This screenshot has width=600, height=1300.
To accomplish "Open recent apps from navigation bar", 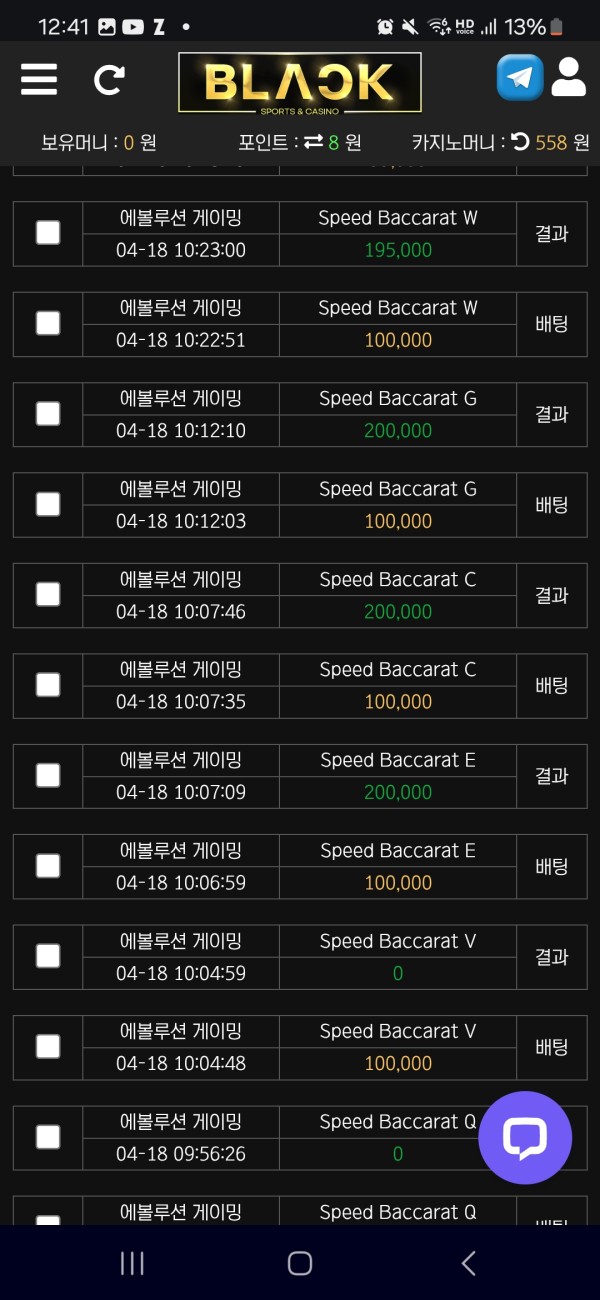I will pos(132,1263).
